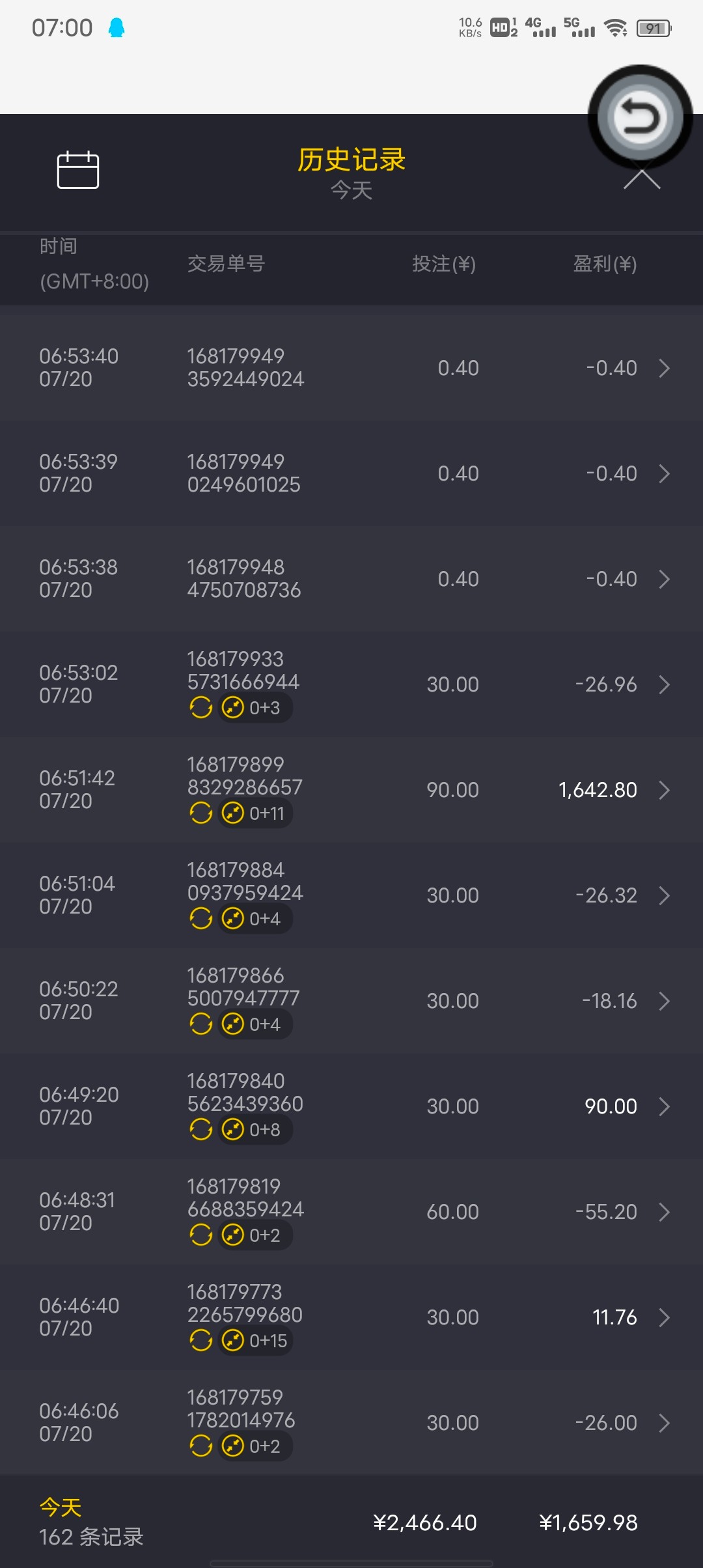Collapse history panel with the up chevron

(642, 179)
